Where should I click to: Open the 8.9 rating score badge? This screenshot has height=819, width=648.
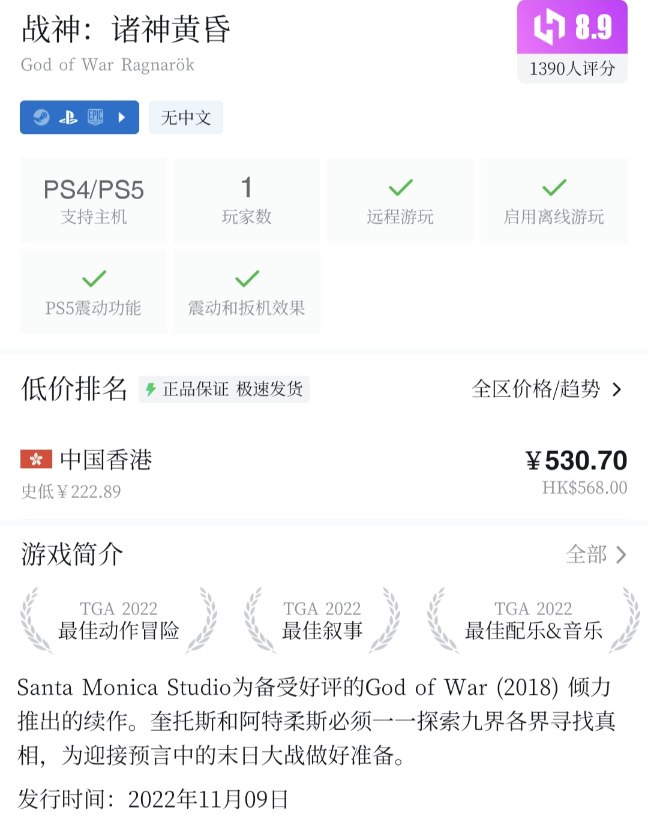[572, 42]
